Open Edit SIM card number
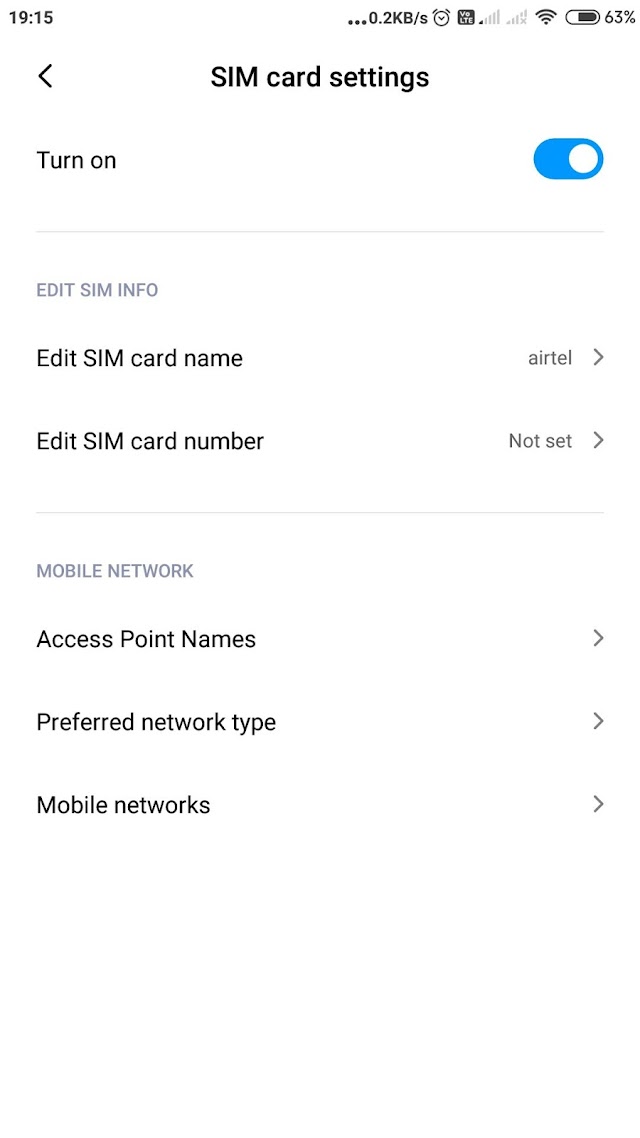 point(320,441)
